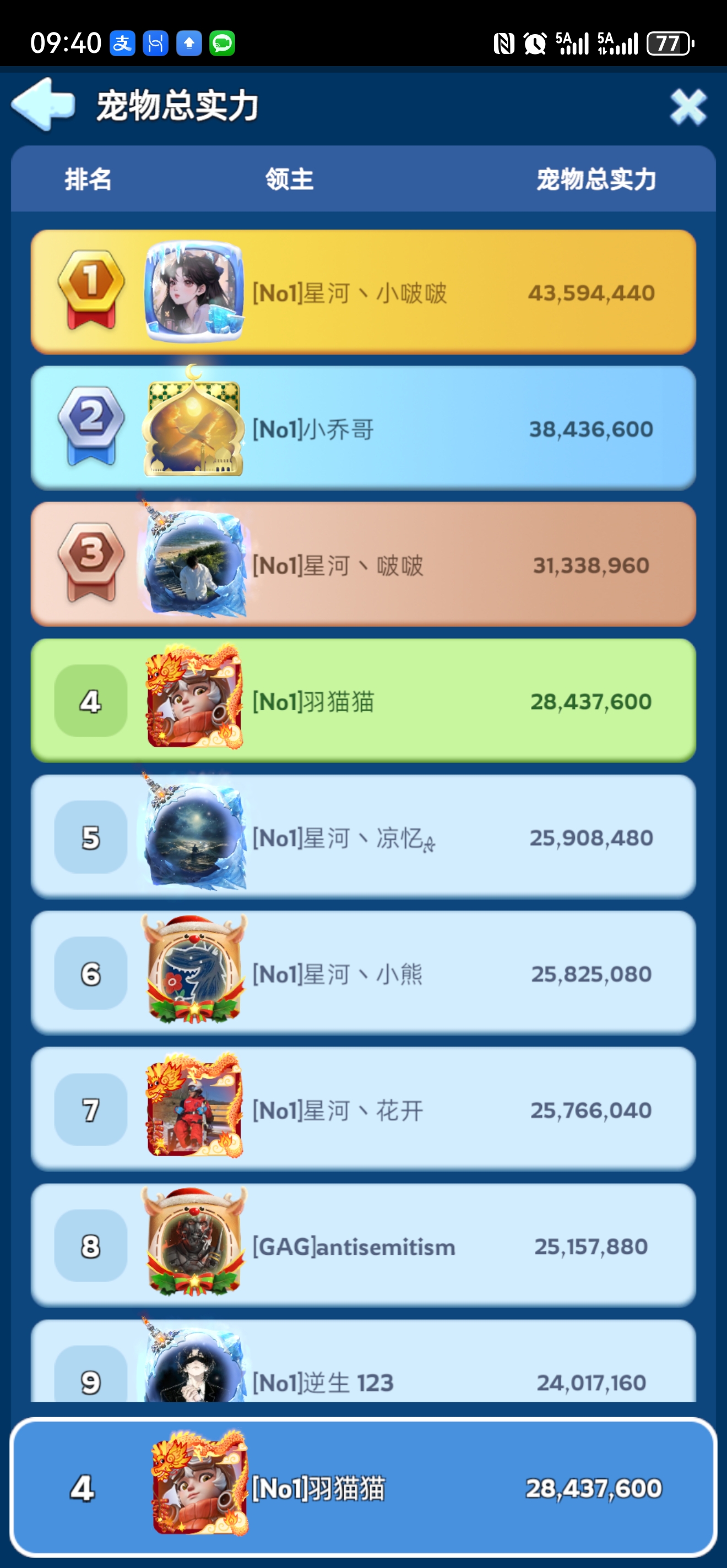Select the 31,338,960 power ranking row

[x=363, y=565]
